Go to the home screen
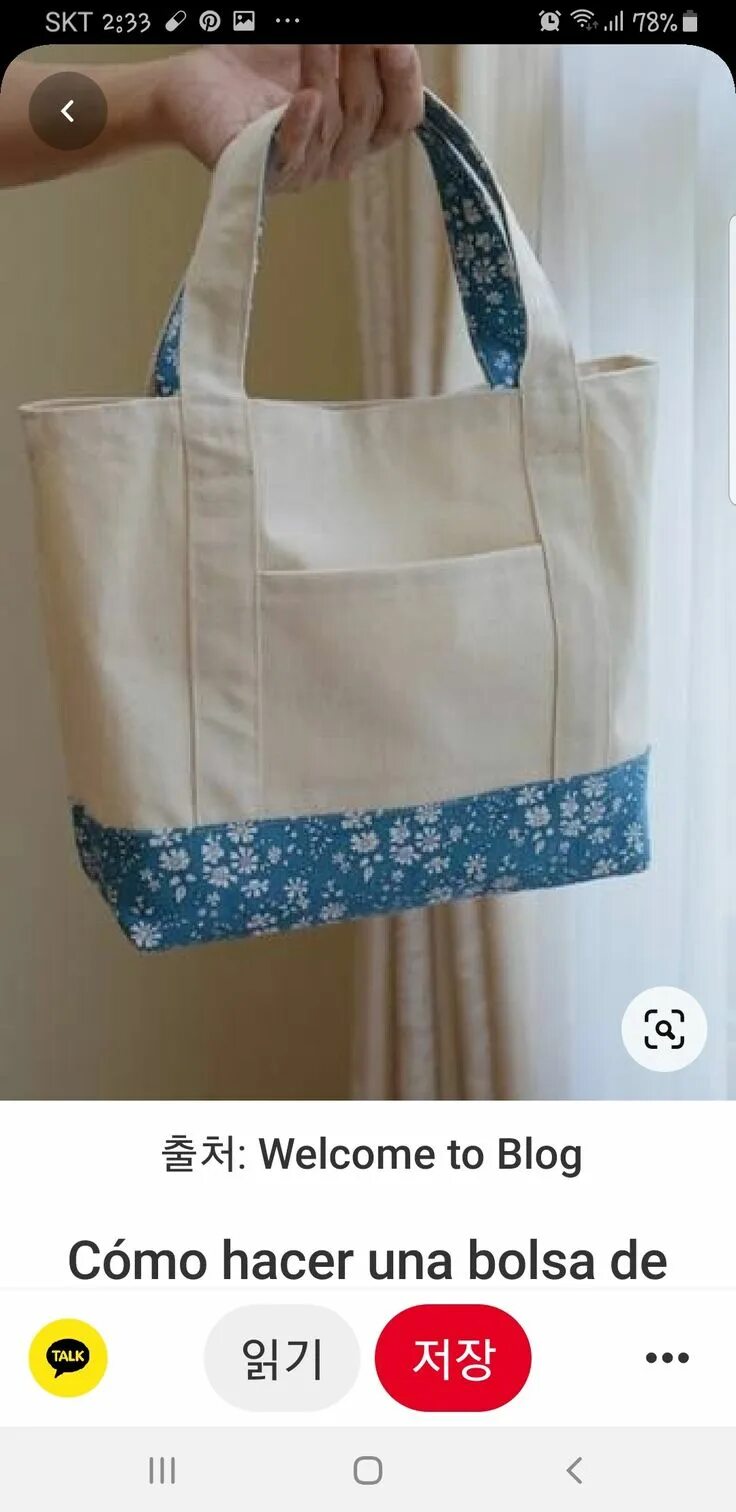This screenshot has height=1512, width=736. tap(368, 1469)
